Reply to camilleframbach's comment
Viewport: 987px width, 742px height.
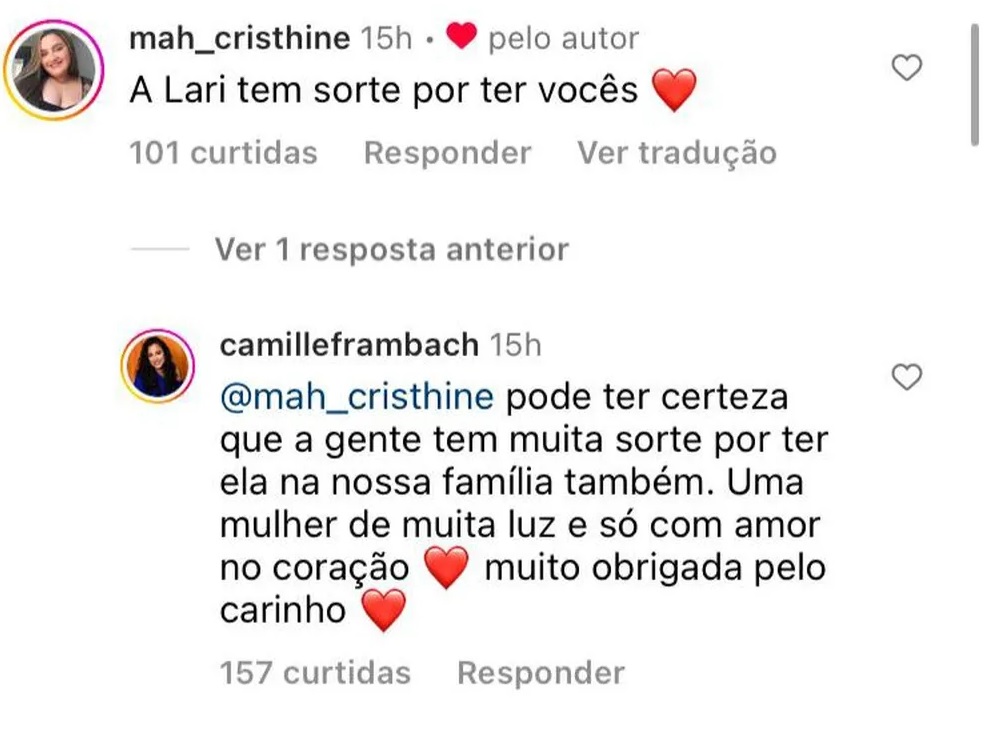[540, 673]
